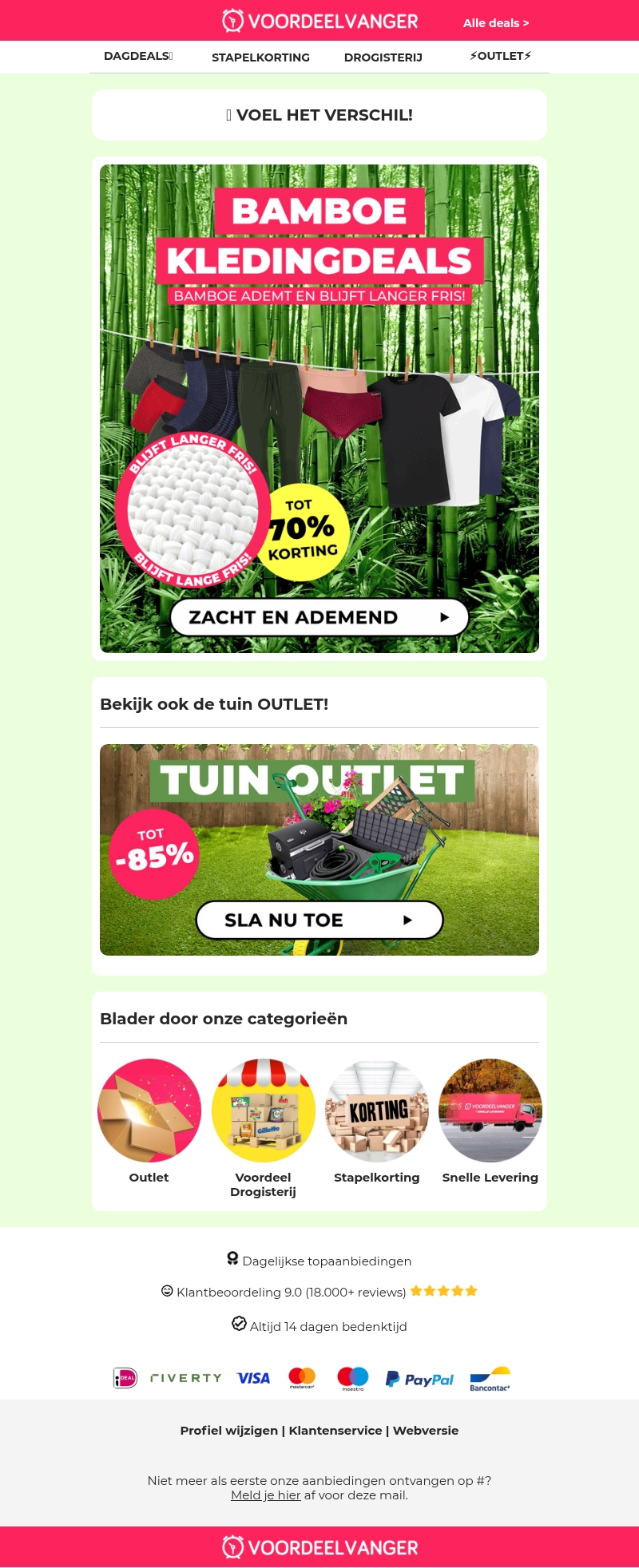Open the Alle deals link

pos(495,23)
